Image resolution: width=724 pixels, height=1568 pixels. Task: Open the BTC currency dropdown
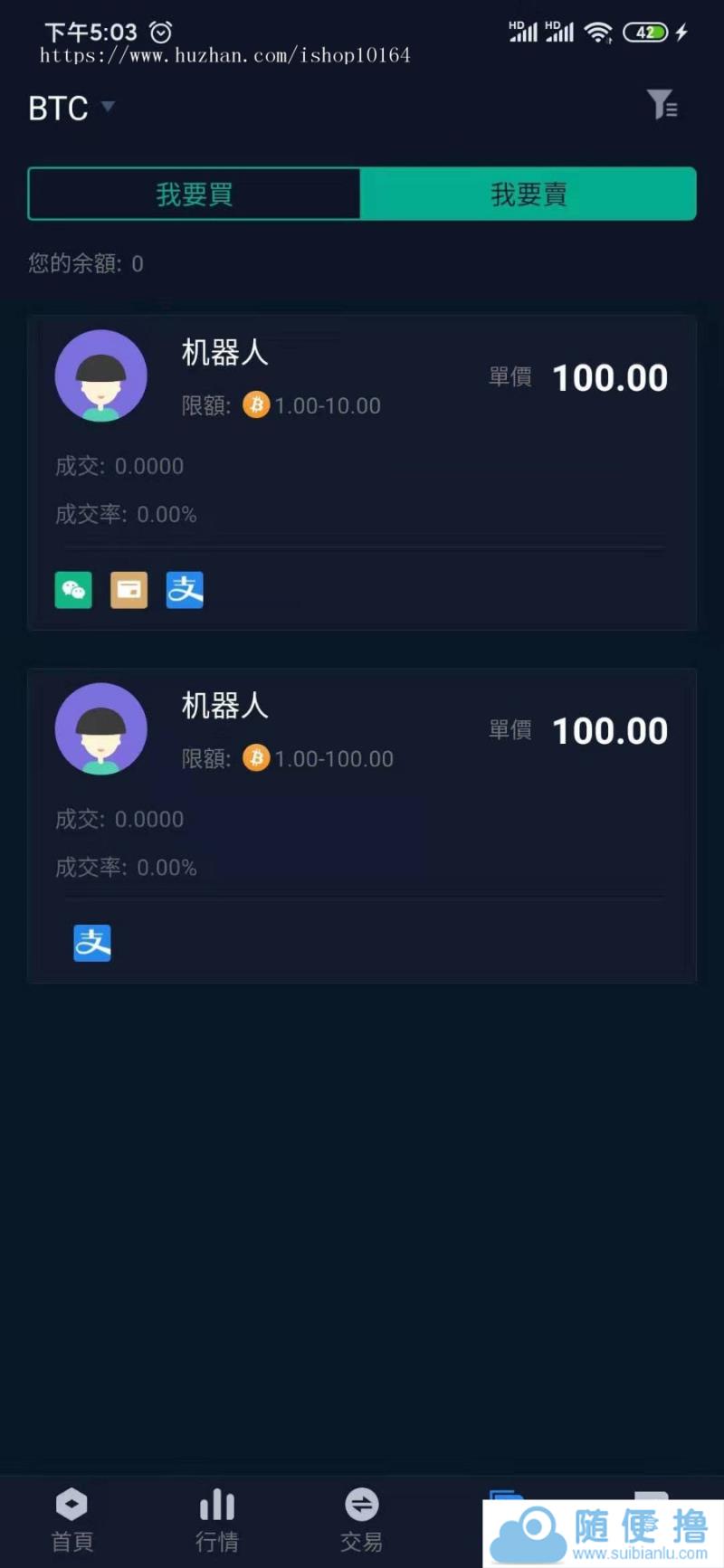[x=71, y=108]
